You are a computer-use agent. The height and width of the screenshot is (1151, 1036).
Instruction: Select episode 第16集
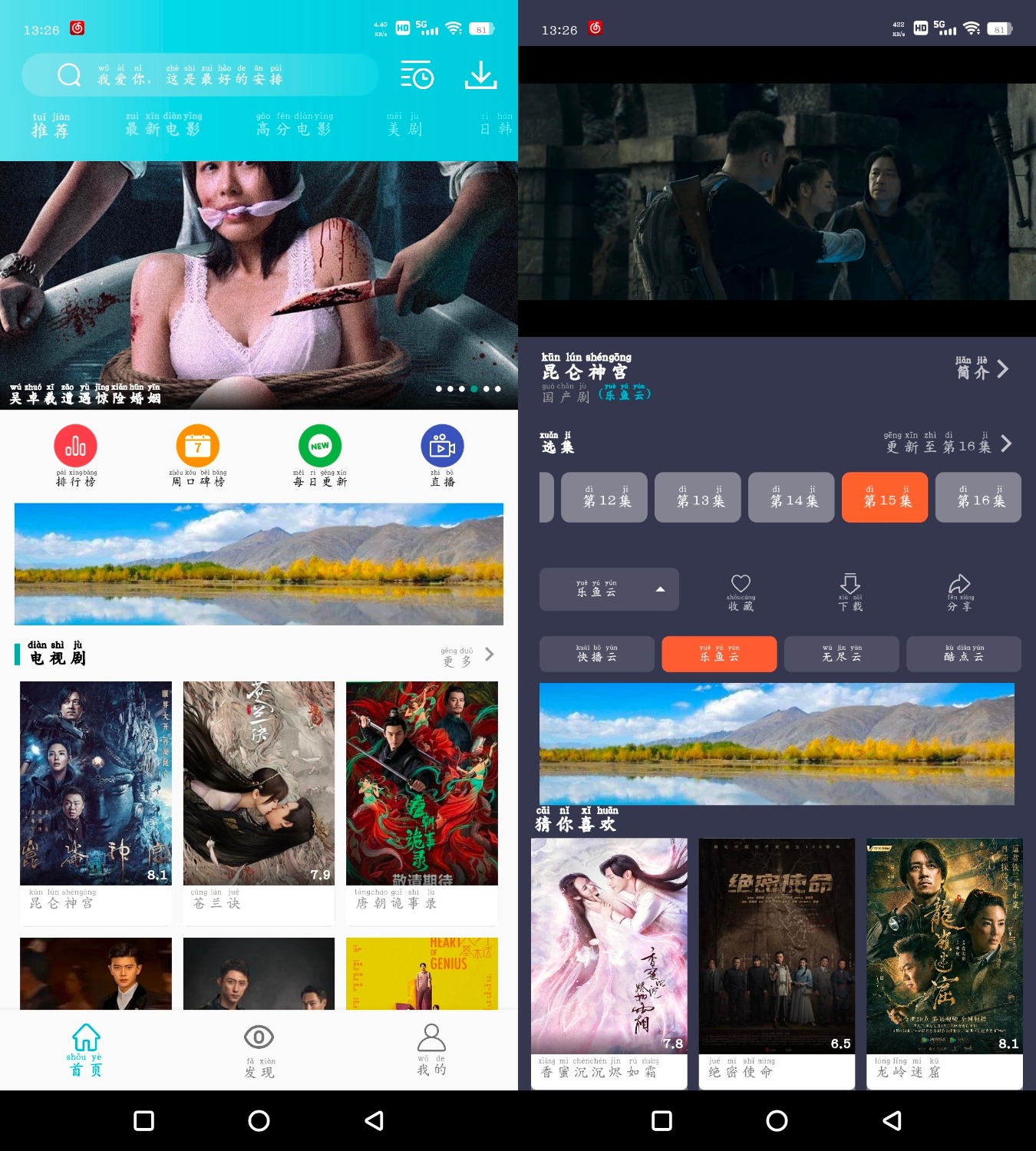tap(978, 498)
